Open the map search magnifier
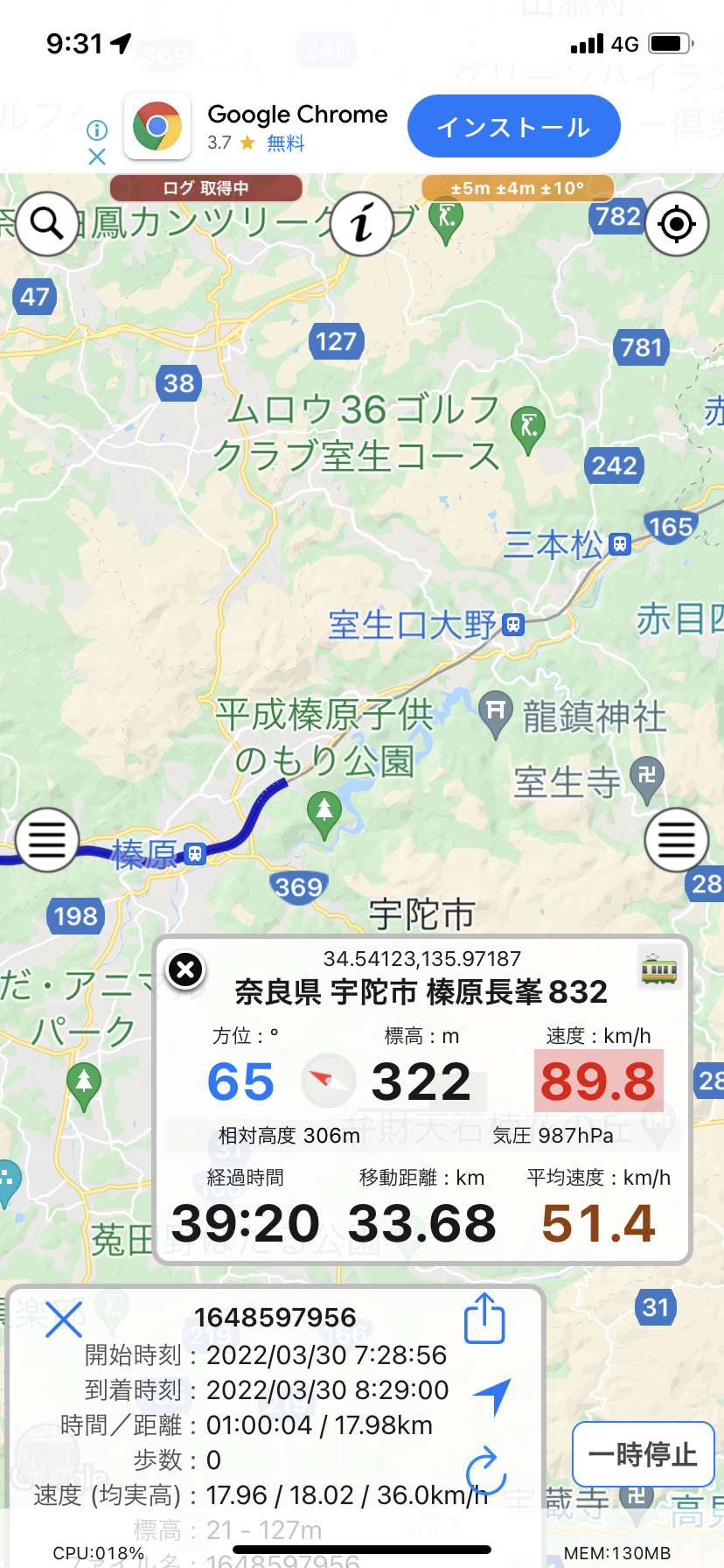The width and height of the screenshot is (724, 1568). pos(47,224)
